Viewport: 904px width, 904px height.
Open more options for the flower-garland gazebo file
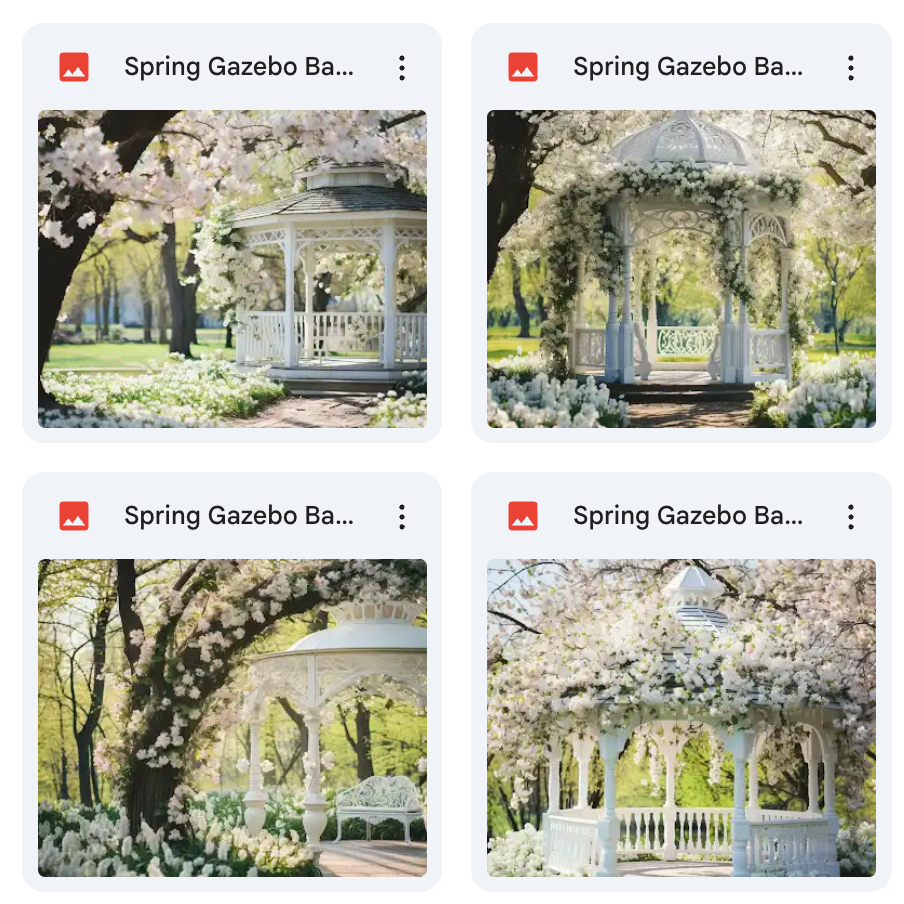(x=850, y=68)
